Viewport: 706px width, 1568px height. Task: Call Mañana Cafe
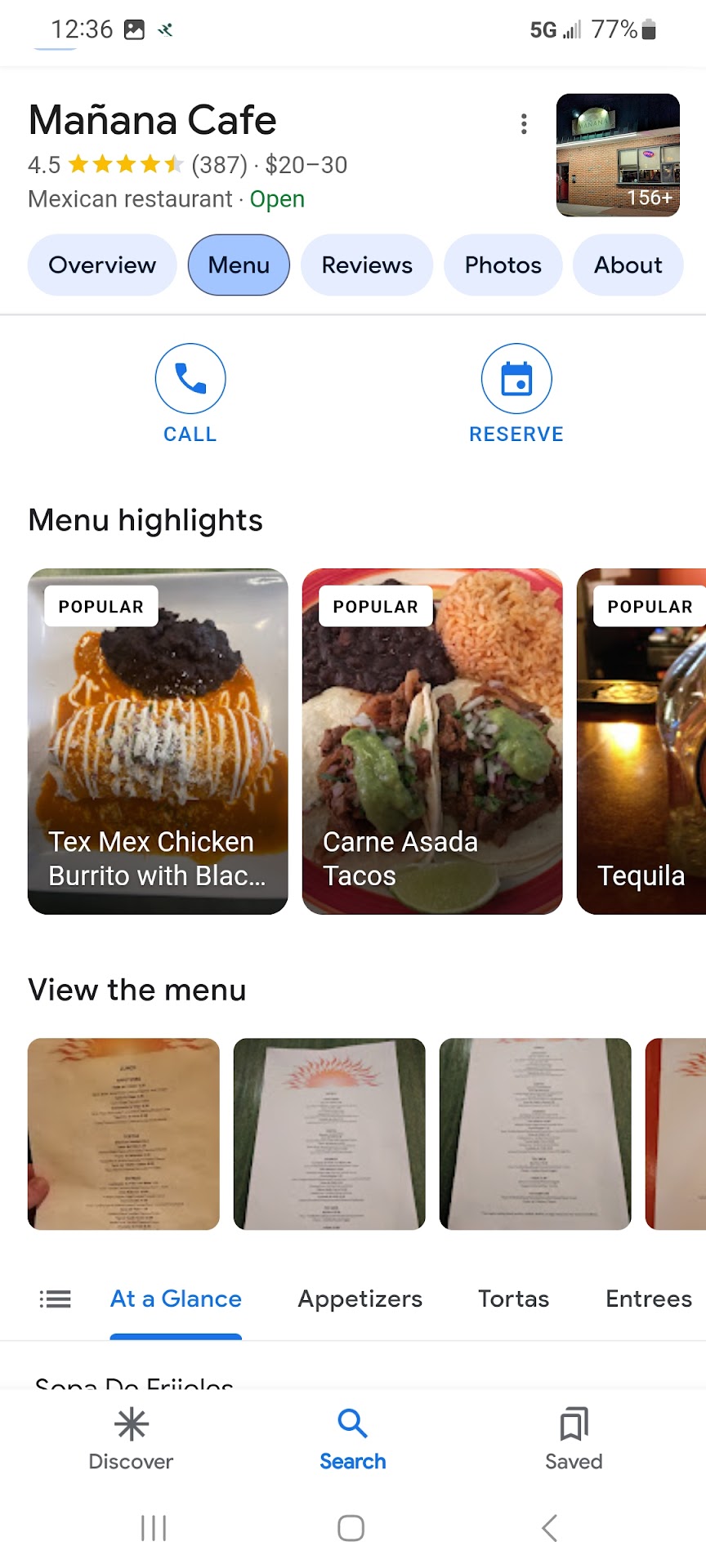[x=190, y=393]
